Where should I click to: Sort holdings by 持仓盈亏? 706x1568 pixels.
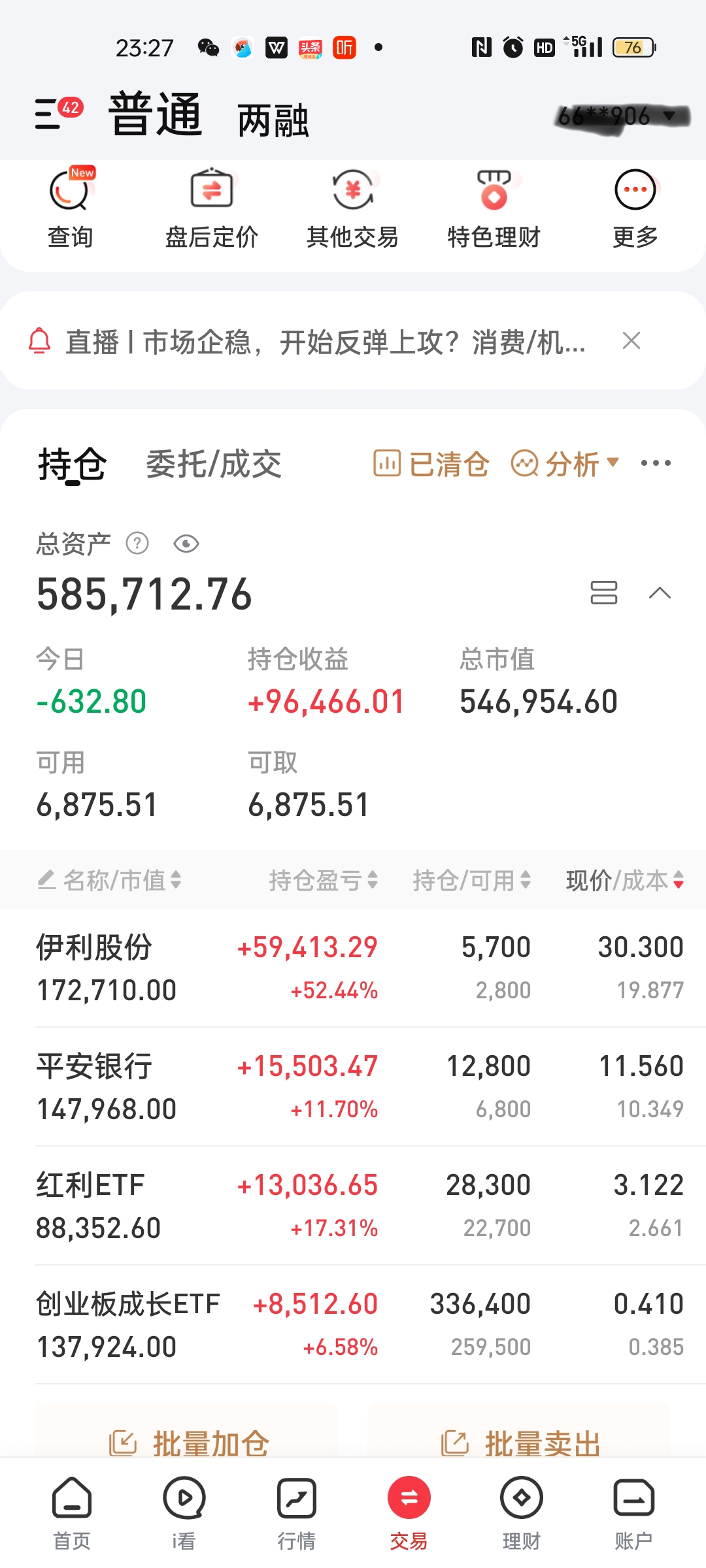pos(323,880)
